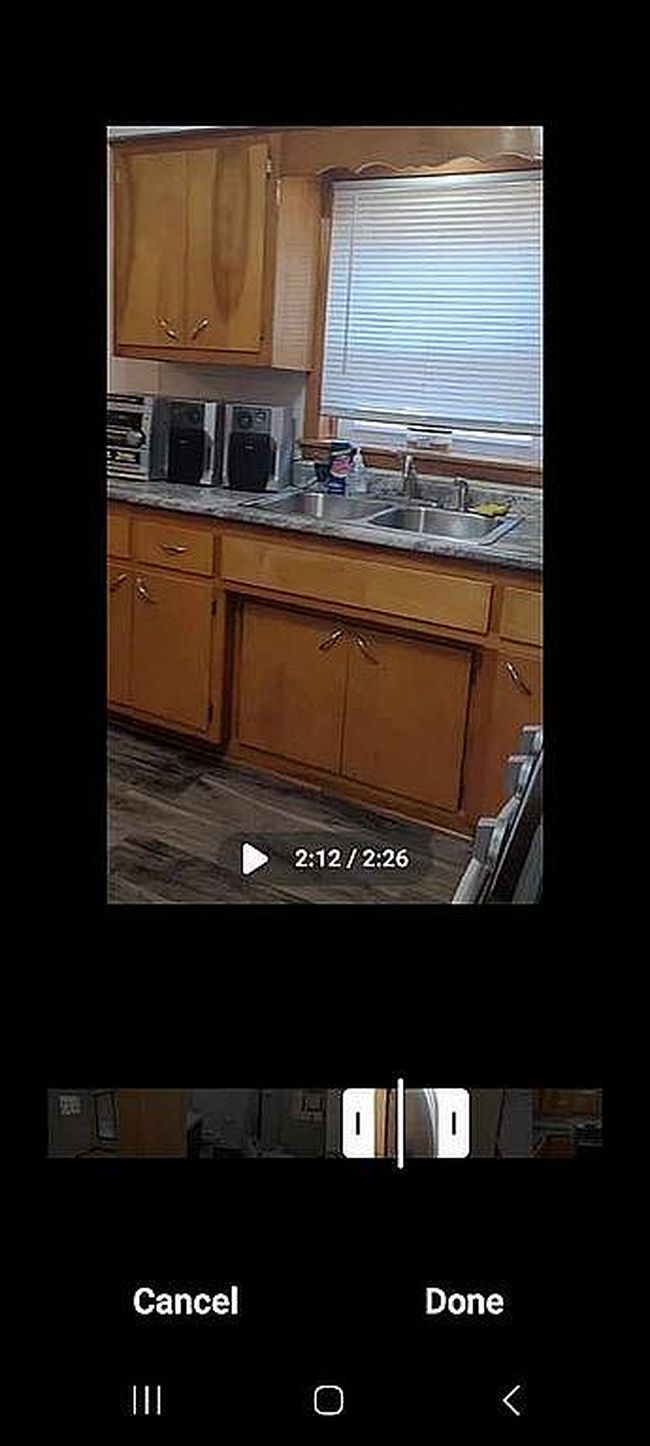Screen dimensions: 650x1446
Task: Cancel the video trimming
Action: (x=186, y=1301)
